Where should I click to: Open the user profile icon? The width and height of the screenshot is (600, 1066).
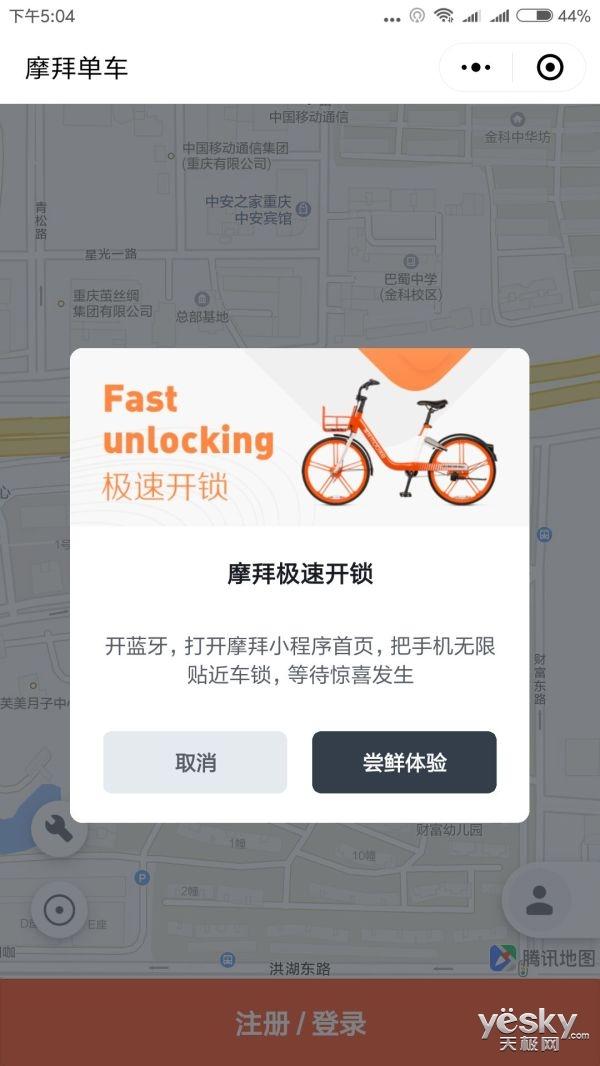coord(540,900)
